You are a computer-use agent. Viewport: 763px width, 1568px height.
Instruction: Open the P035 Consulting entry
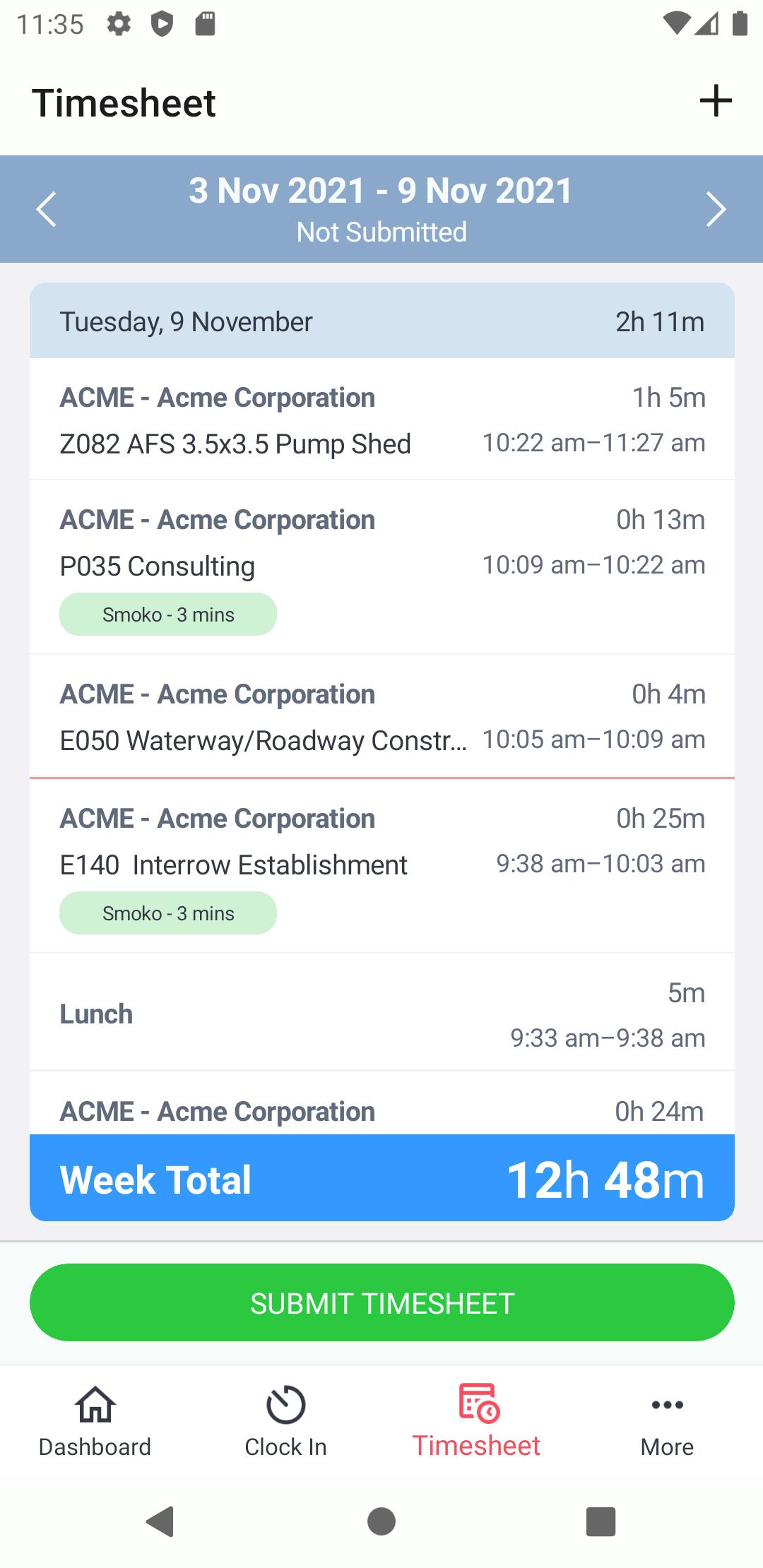tap(382, 567)
